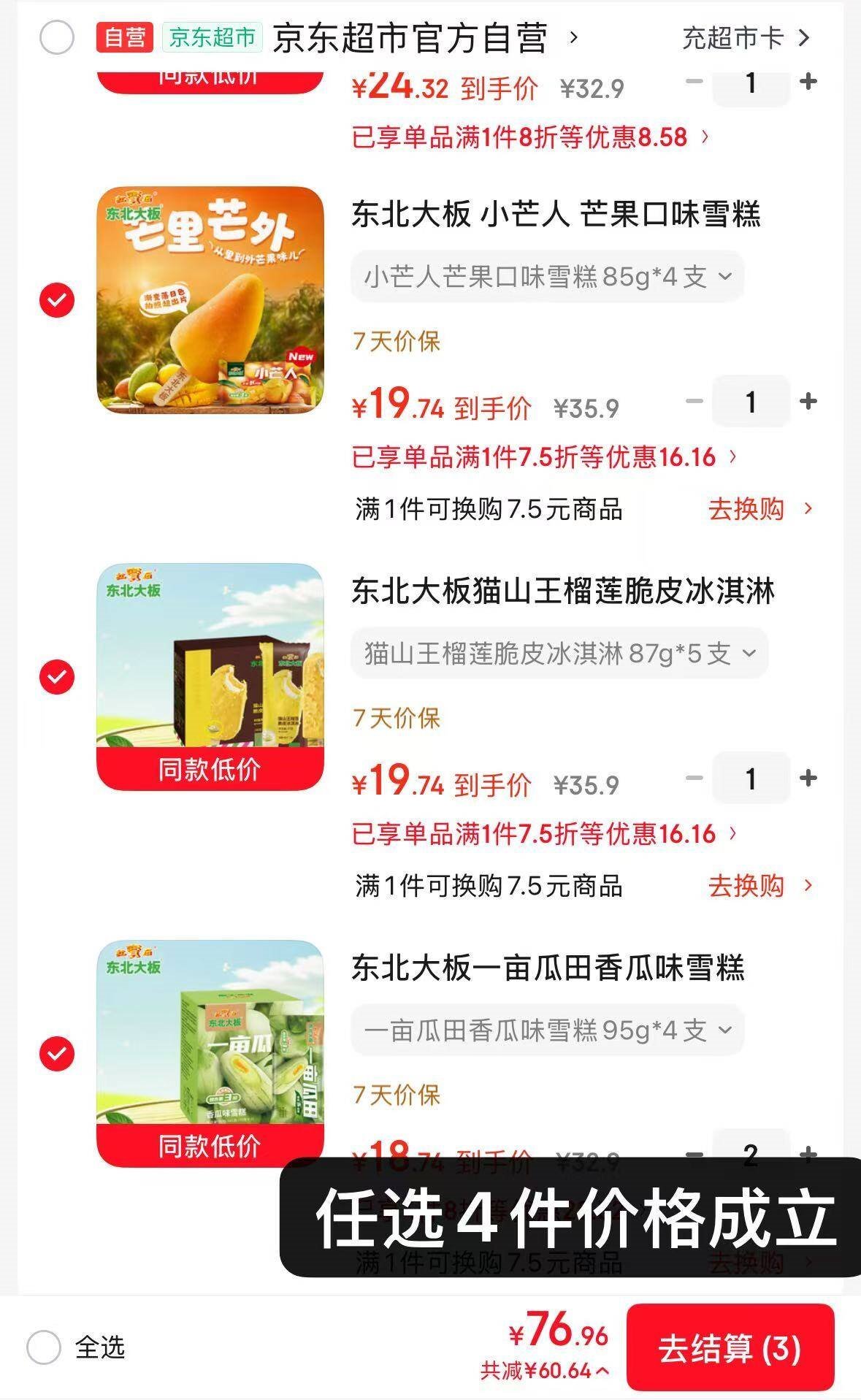Screen dimensions: 861x1400
Task: Change the 一亩瓜田香瓜味雪糕 95g*4支 spec
Action: coord(547,1030)
